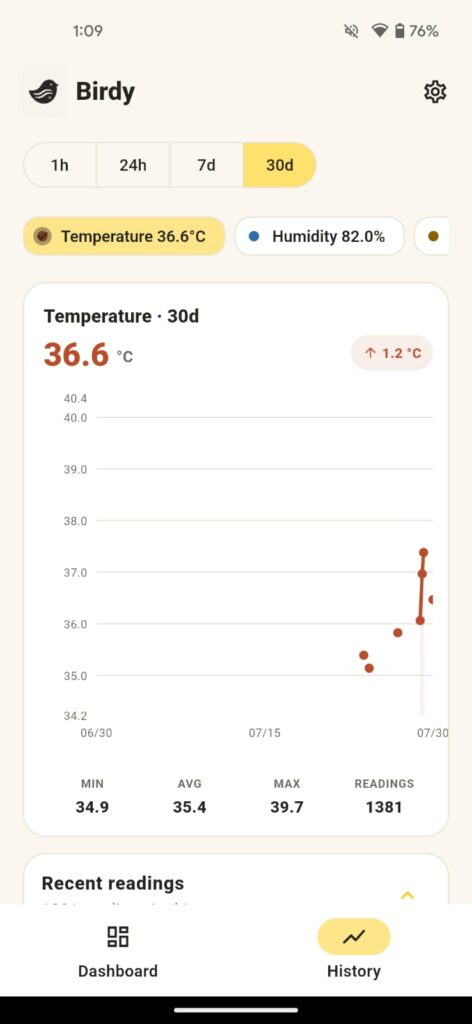This screenshot has height=1024, width=472.
Task: Open the settings gear
Action: click(435, 92)
